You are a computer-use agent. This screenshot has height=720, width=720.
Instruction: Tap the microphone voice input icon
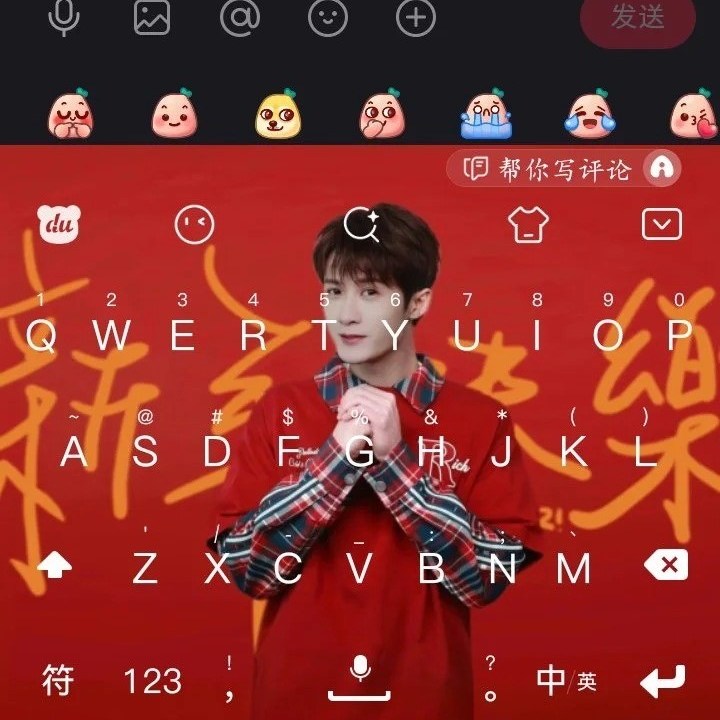(x=64, y=17)
